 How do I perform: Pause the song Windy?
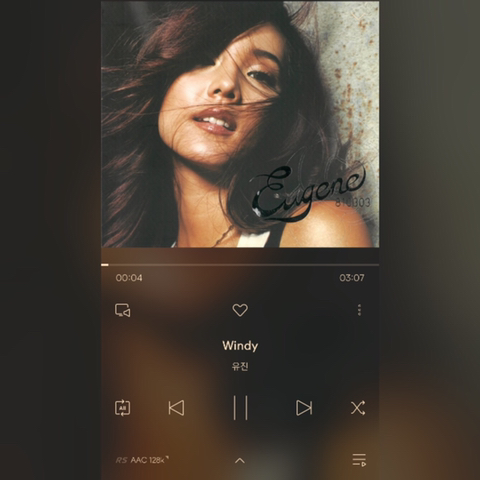[x=240, y=407]
